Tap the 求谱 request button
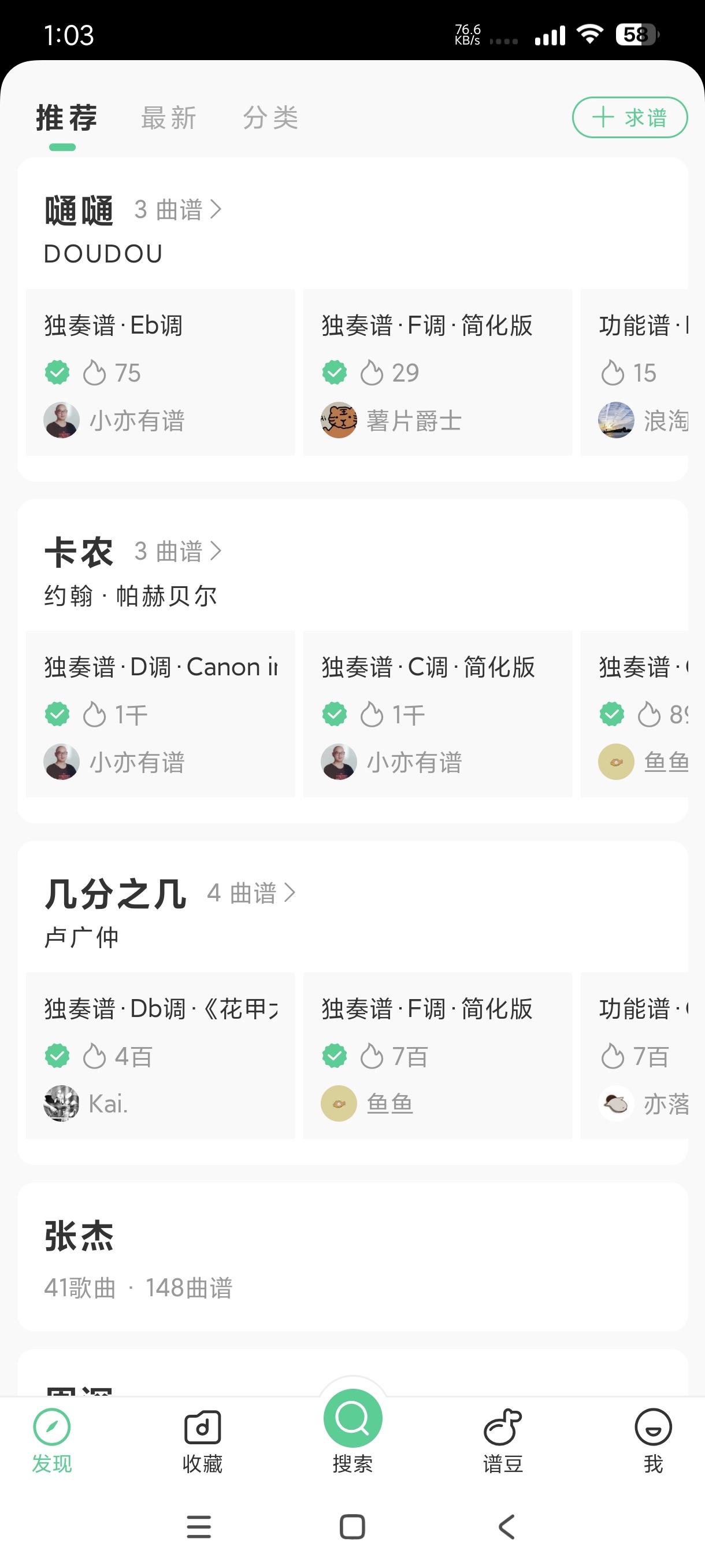 point(629,117)
